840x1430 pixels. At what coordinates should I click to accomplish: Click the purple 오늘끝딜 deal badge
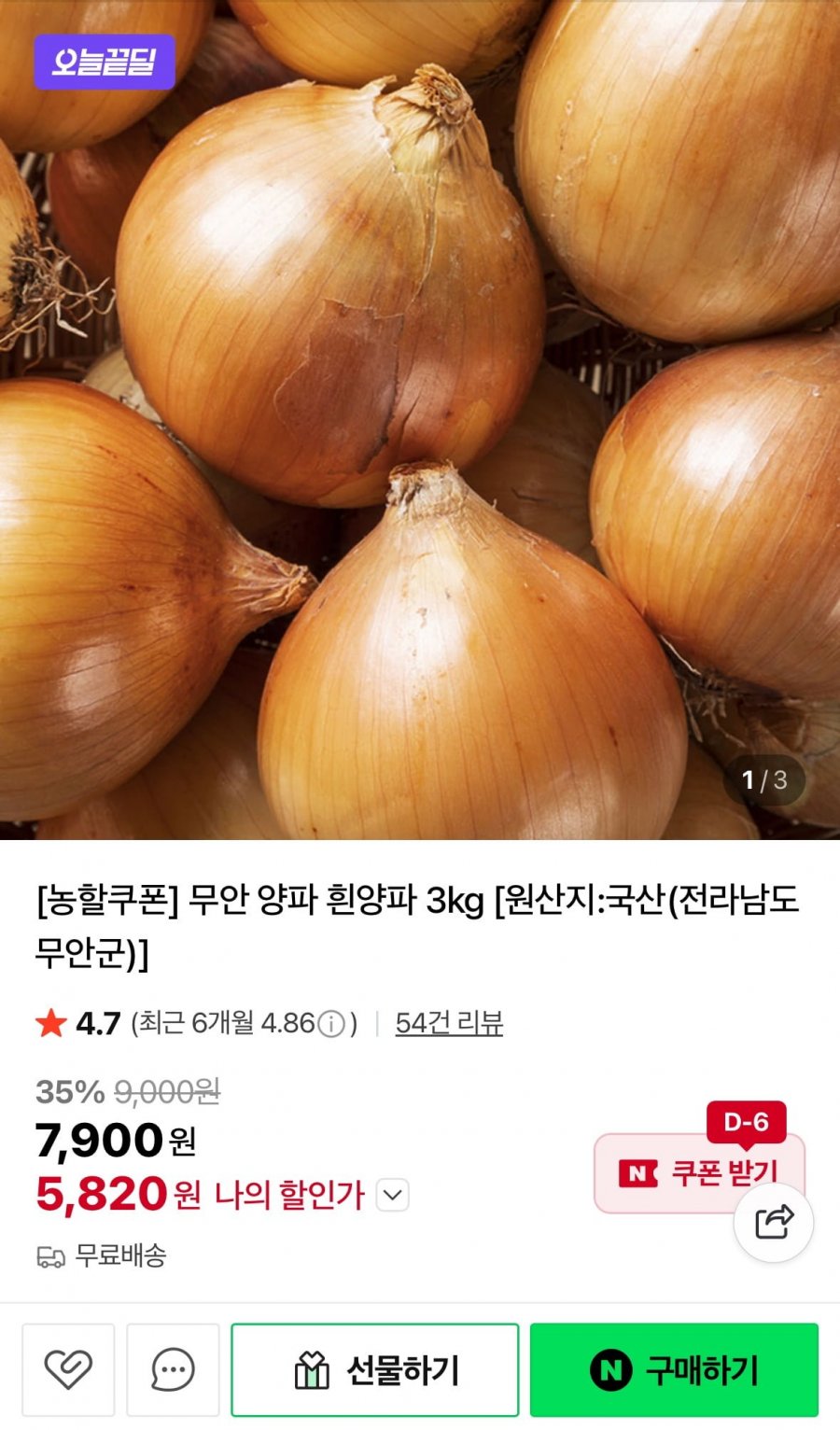pos(105,62)
